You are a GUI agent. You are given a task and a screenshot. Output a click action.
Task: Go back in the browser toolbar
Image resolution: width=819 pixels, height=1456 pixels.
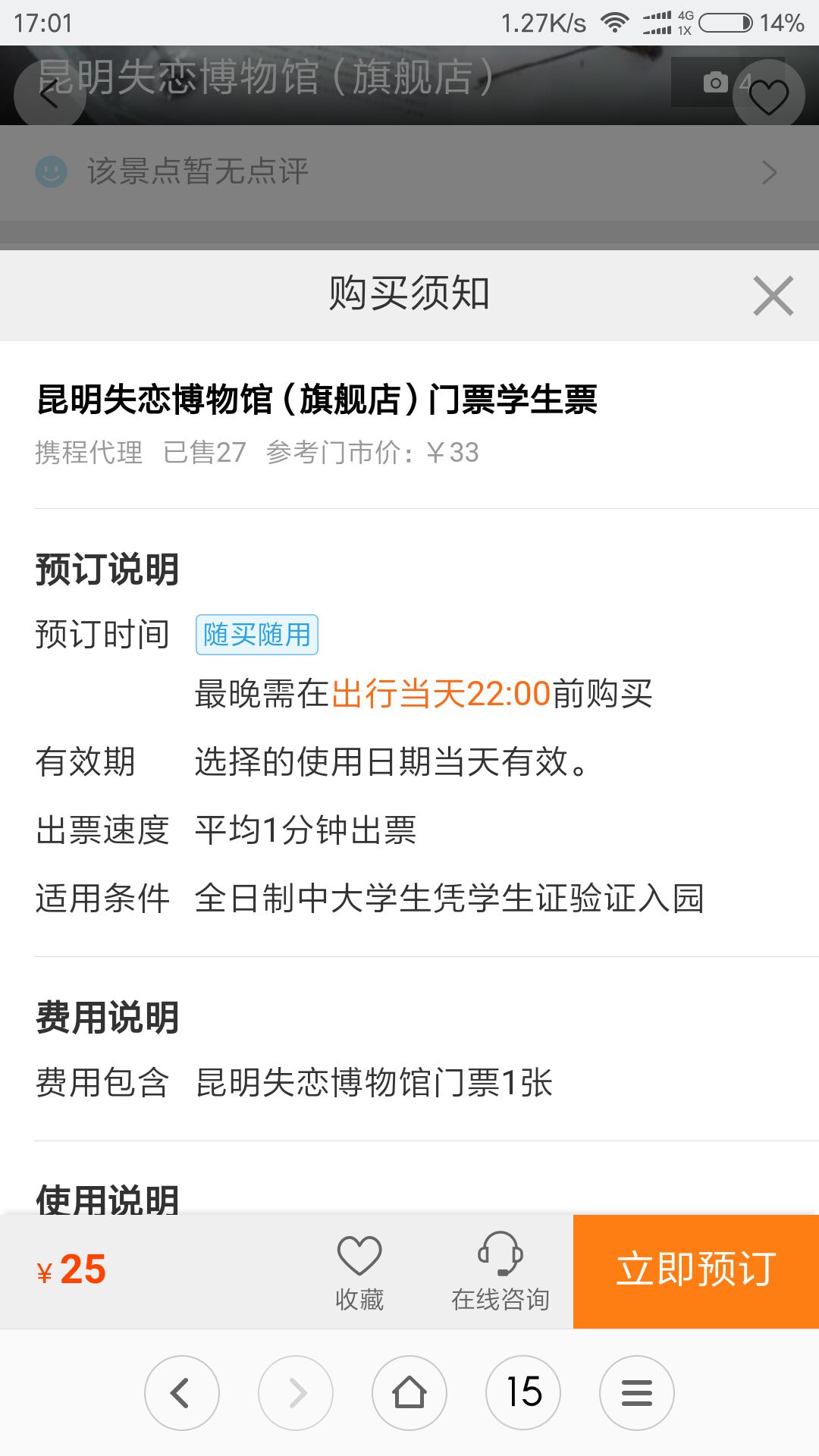click(182, 1393)
